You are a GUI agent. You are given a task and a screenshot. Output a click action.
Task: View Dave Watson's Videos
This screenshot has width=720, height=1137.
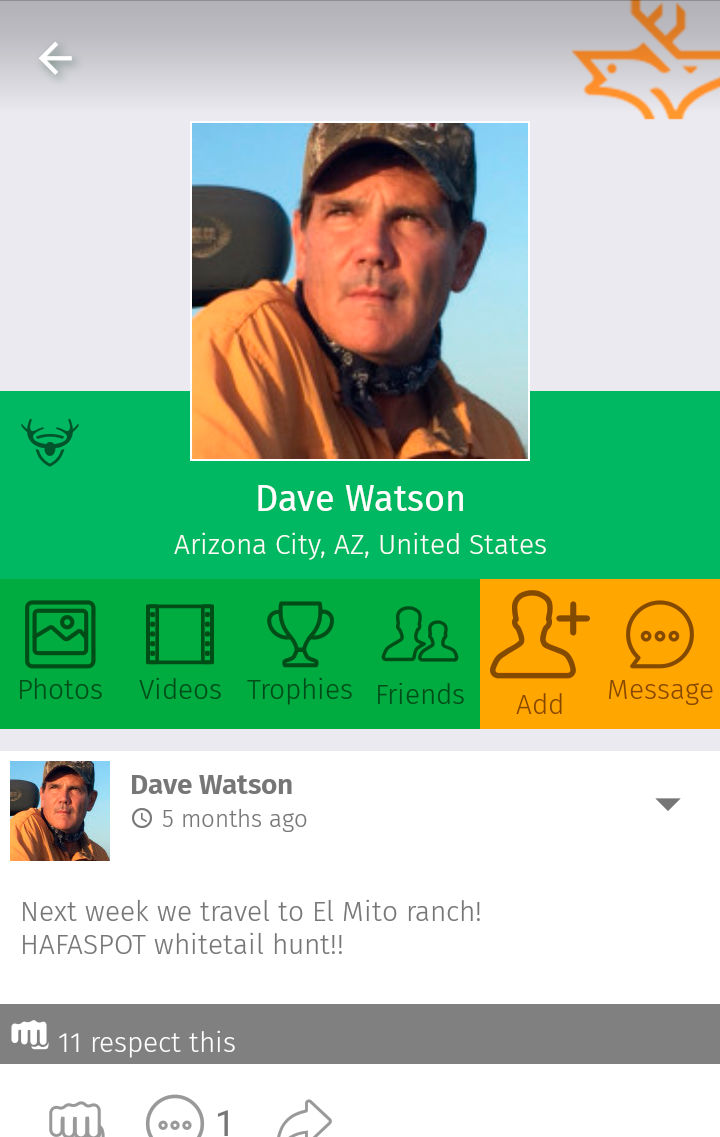pyautogui.click(x=180, y=653)
